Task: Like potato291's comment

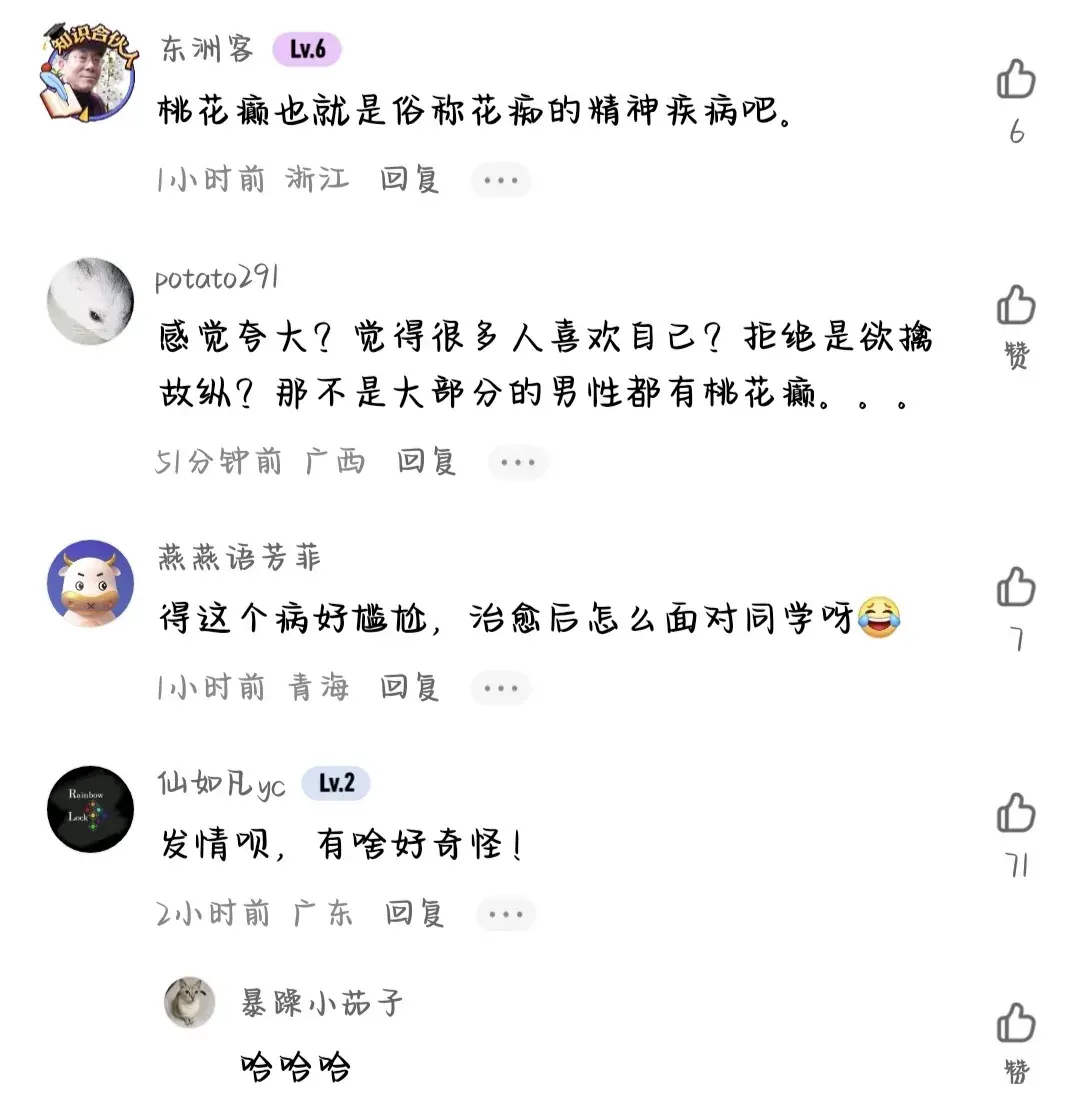Action: coord(1016,306)
